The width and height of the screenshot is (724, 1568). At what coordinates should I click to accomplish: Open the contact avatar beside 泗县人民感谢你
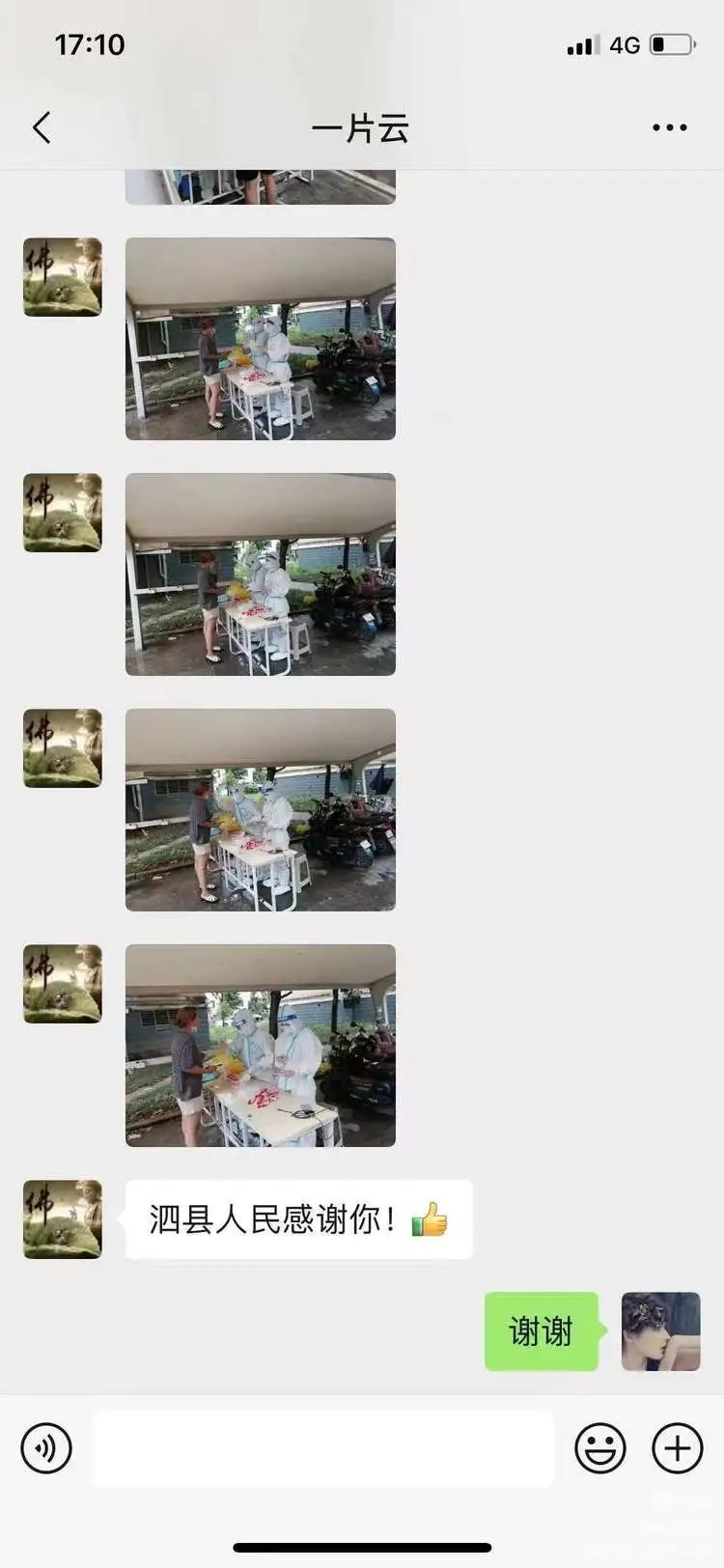[63, 1219]
